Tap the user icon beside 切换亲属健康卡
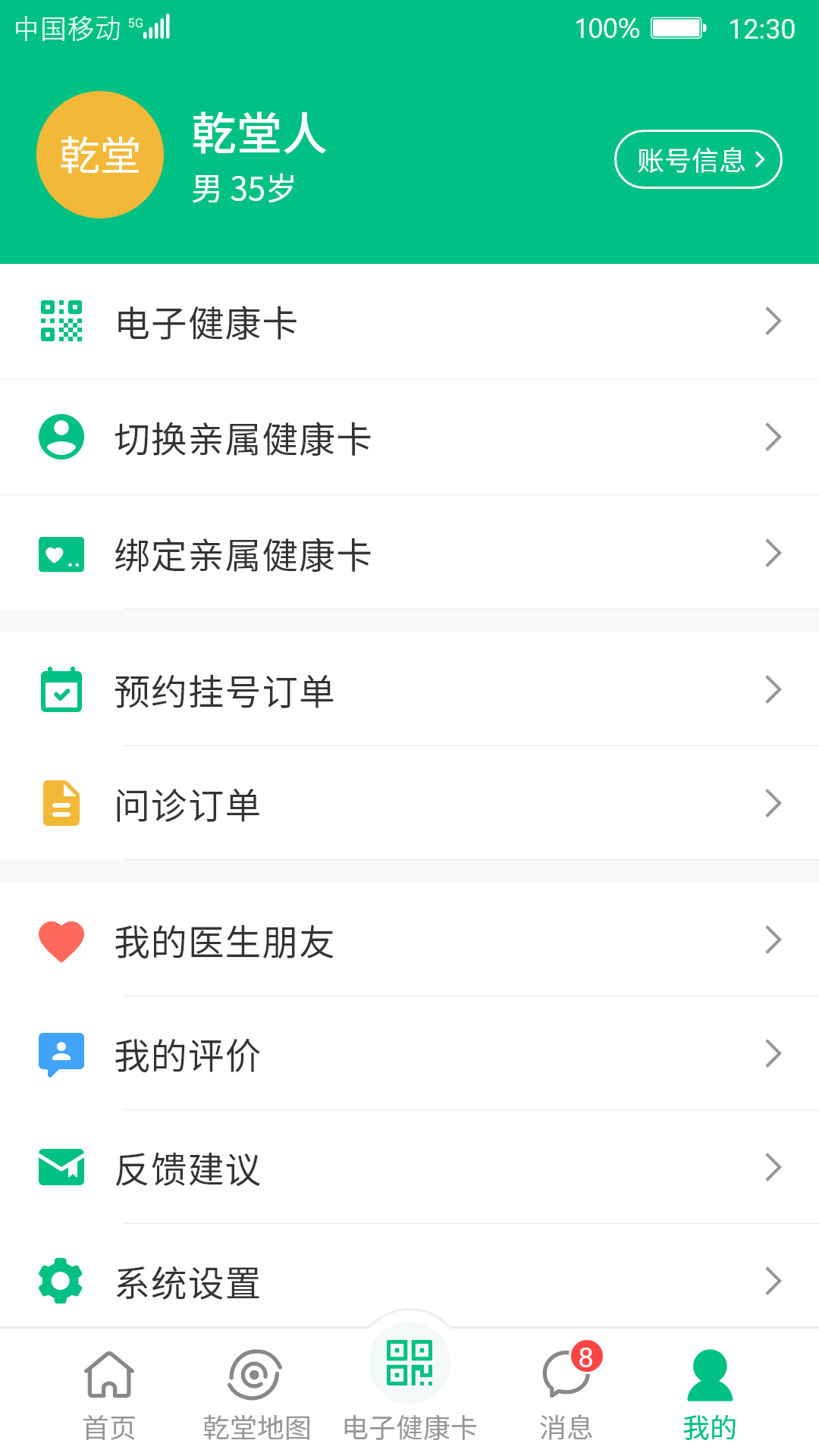819x1456 pixels. click(61, 437)
